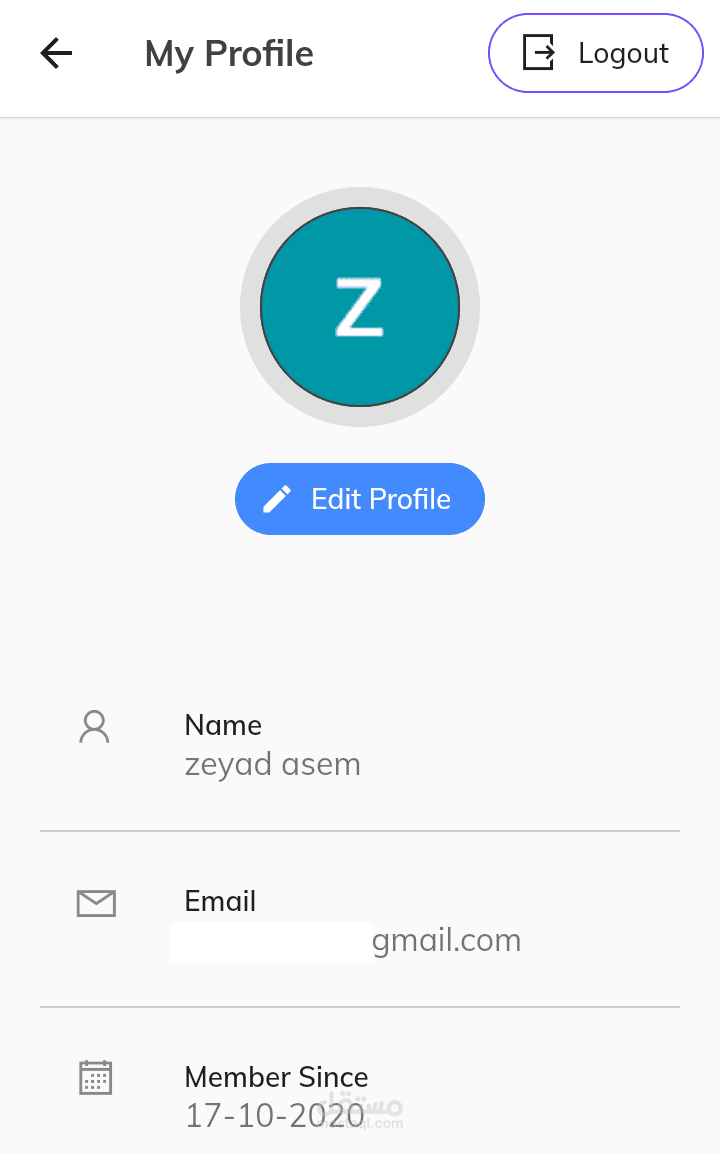The width and height of the screenshot is (720, 1154).
Task: Go back using the arrow icon
Action: (56, 53)
